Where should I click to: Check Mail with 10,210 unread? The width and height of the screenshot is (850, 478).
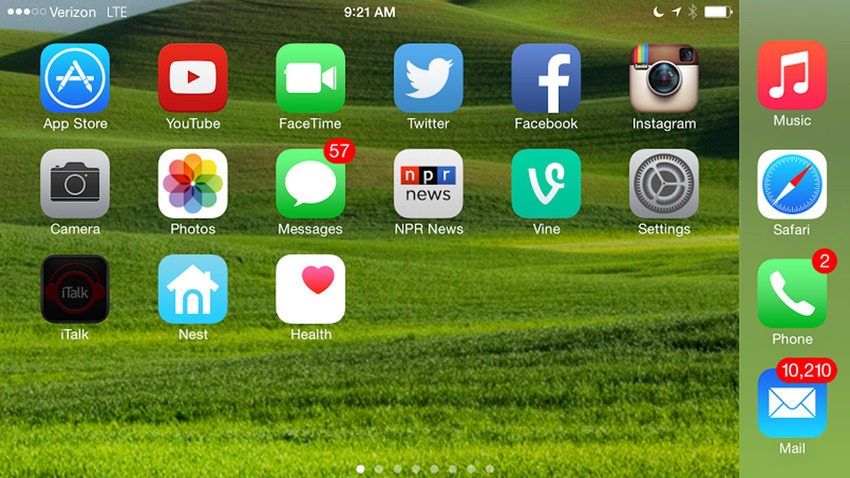point(792,404)
